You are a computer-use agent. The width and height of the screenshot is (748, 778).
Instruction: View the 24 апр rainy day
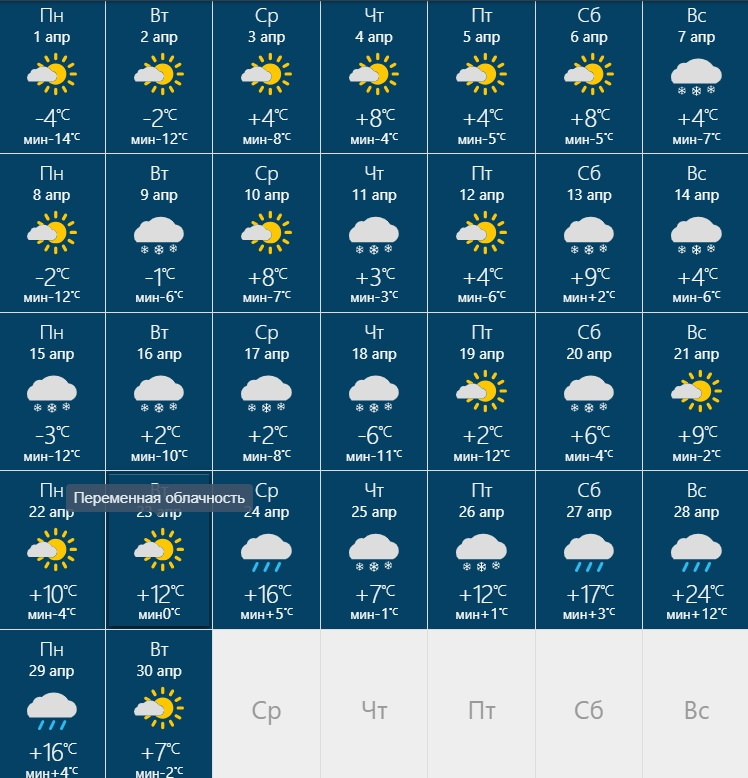267,550
